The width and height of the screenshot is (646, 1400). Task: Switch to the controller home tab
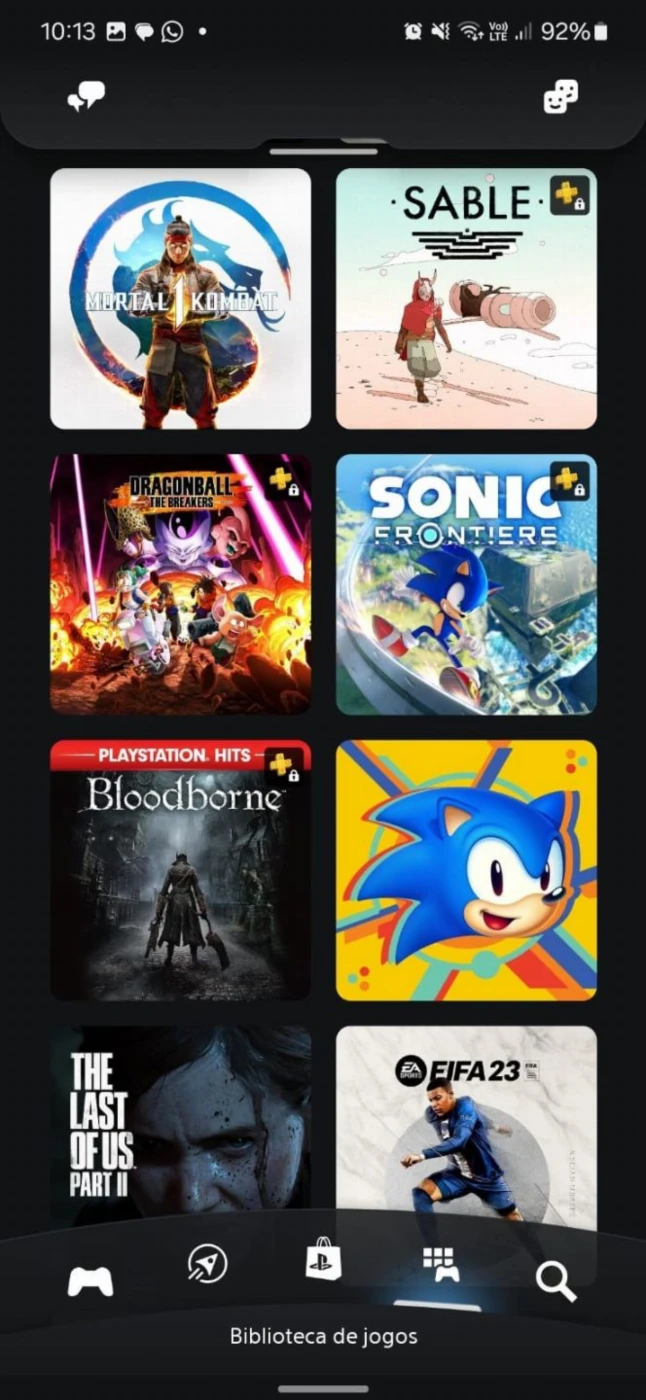(x=90, y=1281)
